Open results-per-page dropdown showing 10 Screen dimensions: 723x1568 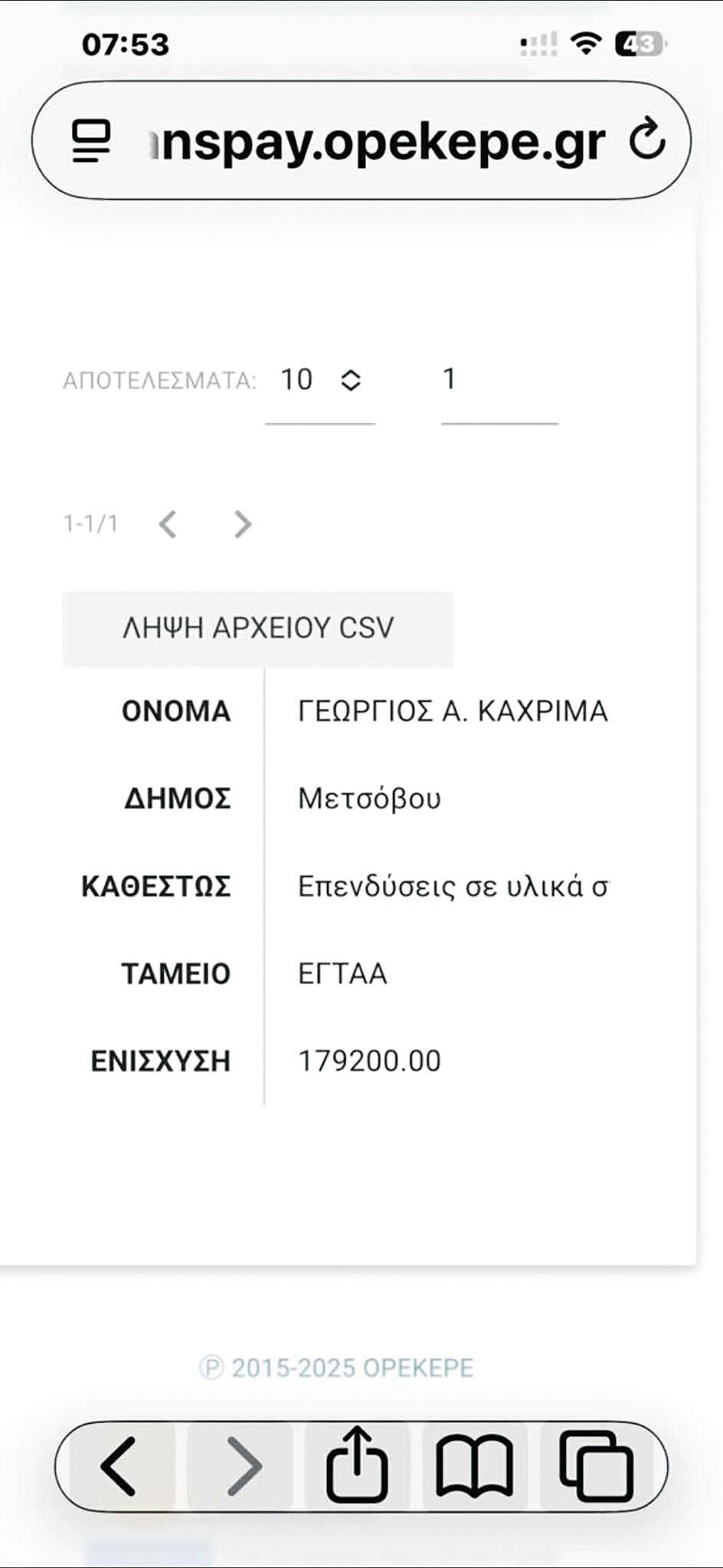tap(320, 381)
